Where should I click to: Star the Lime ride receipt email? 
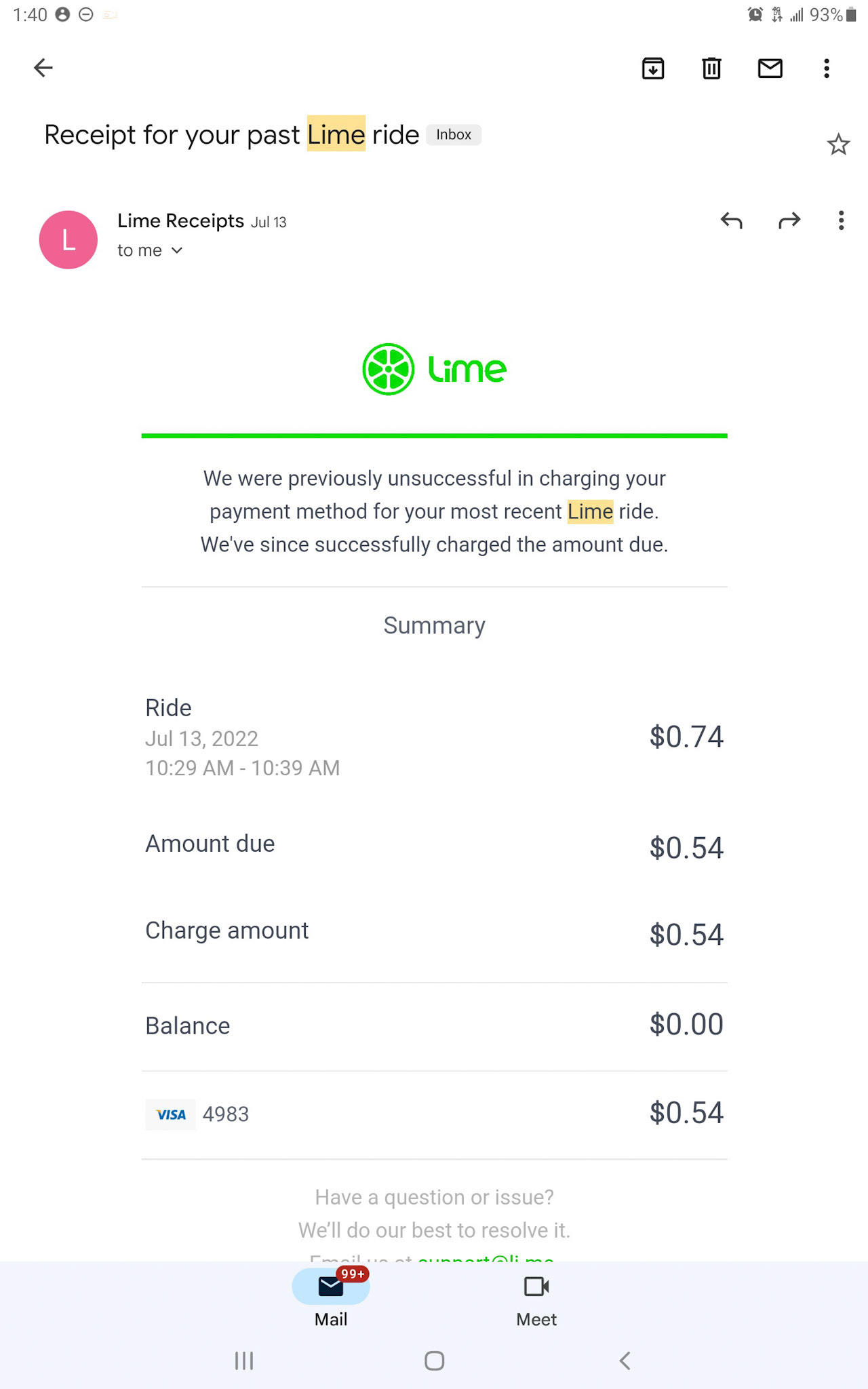pyautogui.click(x=838, y=144)
